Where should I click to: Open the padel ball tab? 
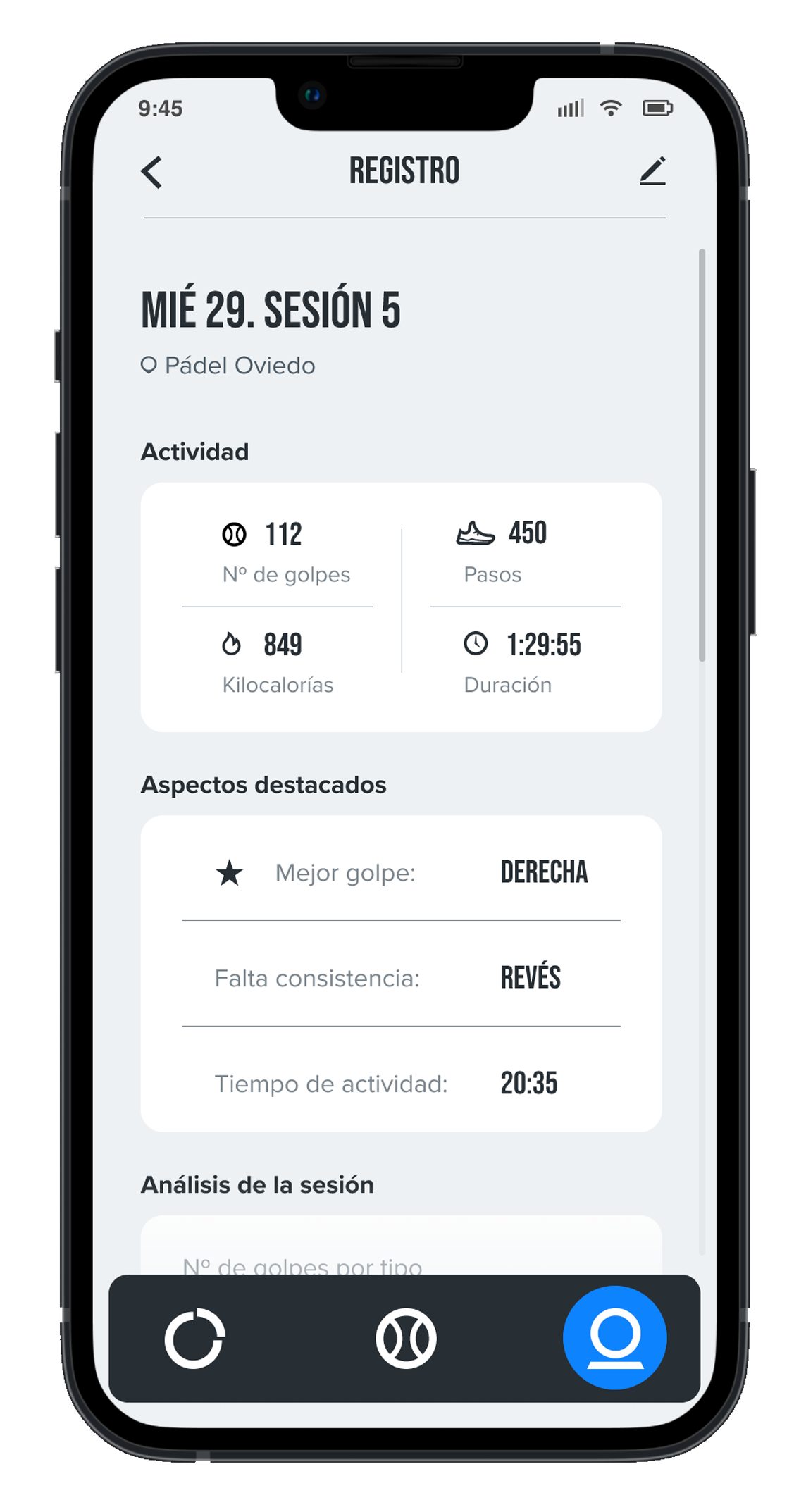point(406,1338)
